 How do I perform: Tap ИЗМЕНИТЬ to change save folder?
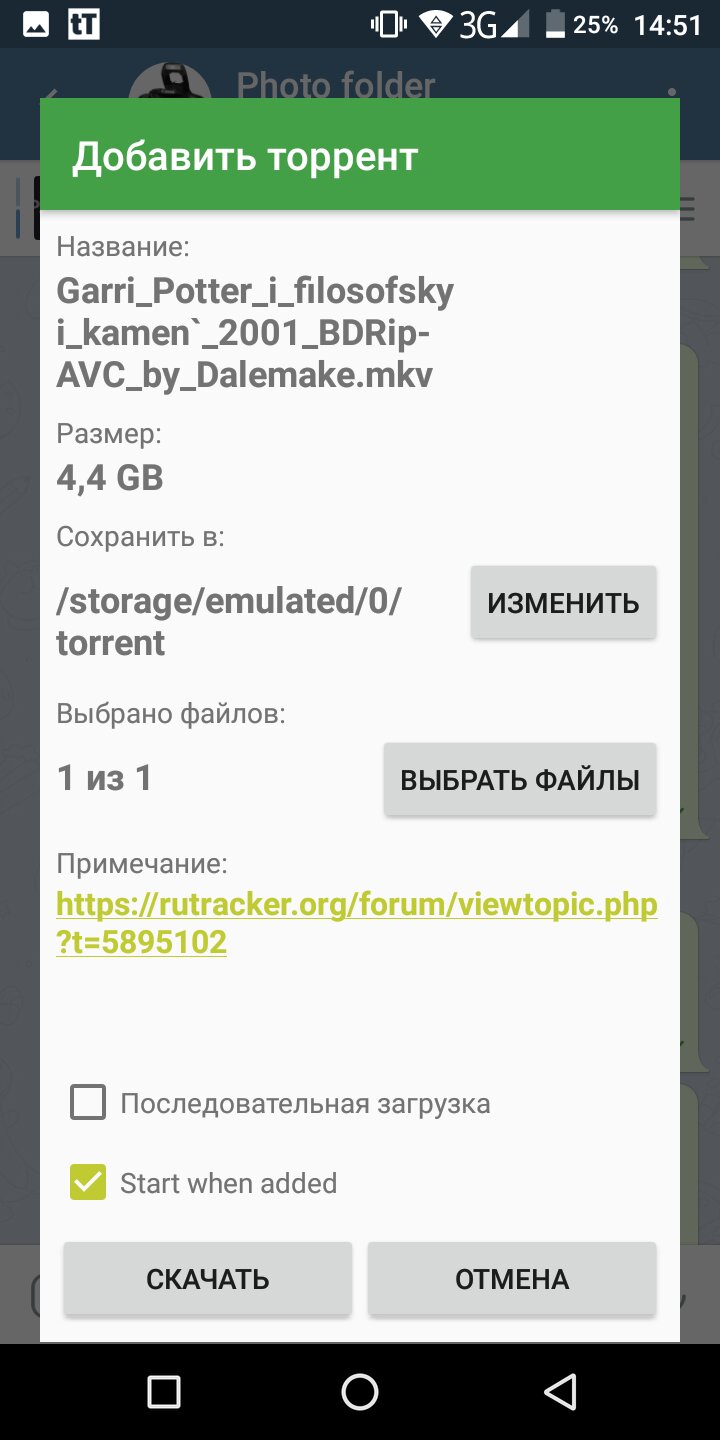click(x=564, y=602)
